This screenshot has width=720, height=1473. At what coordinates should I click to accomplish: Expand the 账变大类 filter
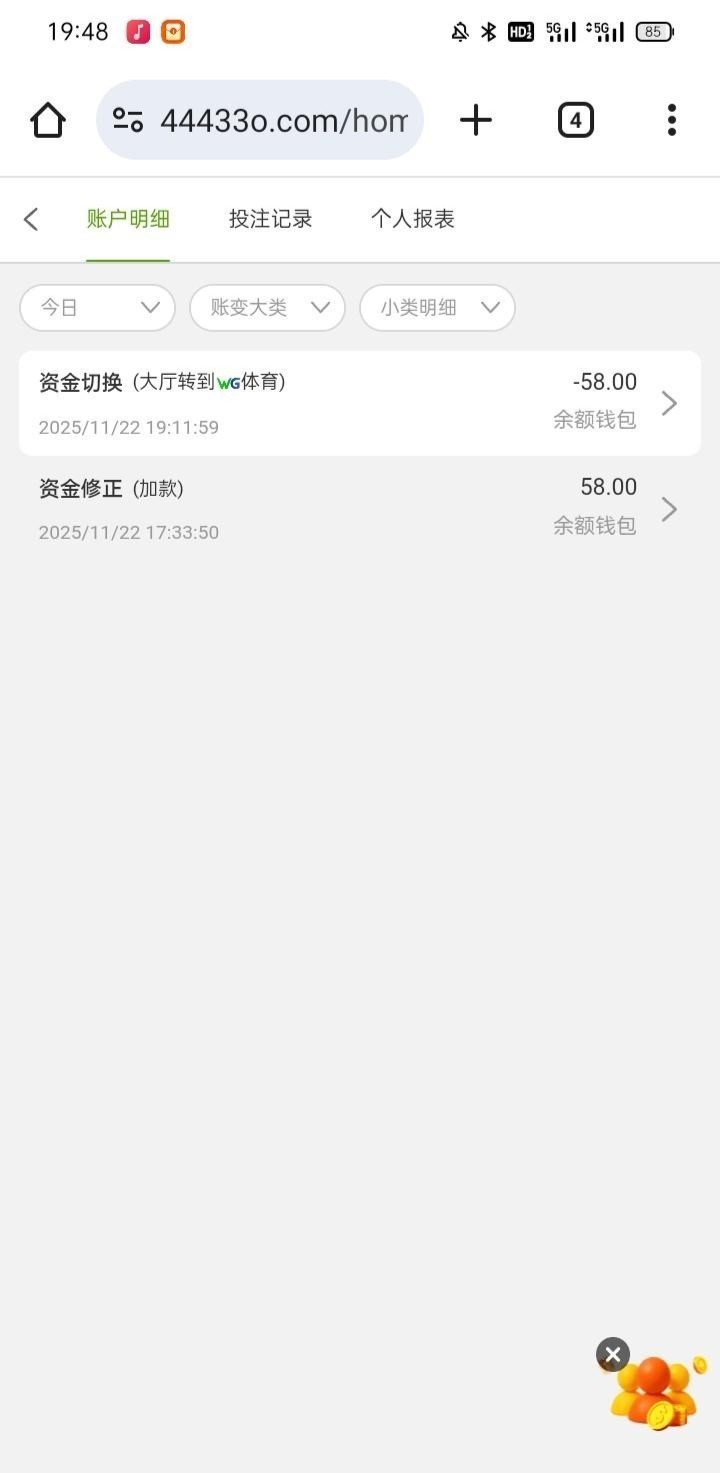click(x=267, y=308)
